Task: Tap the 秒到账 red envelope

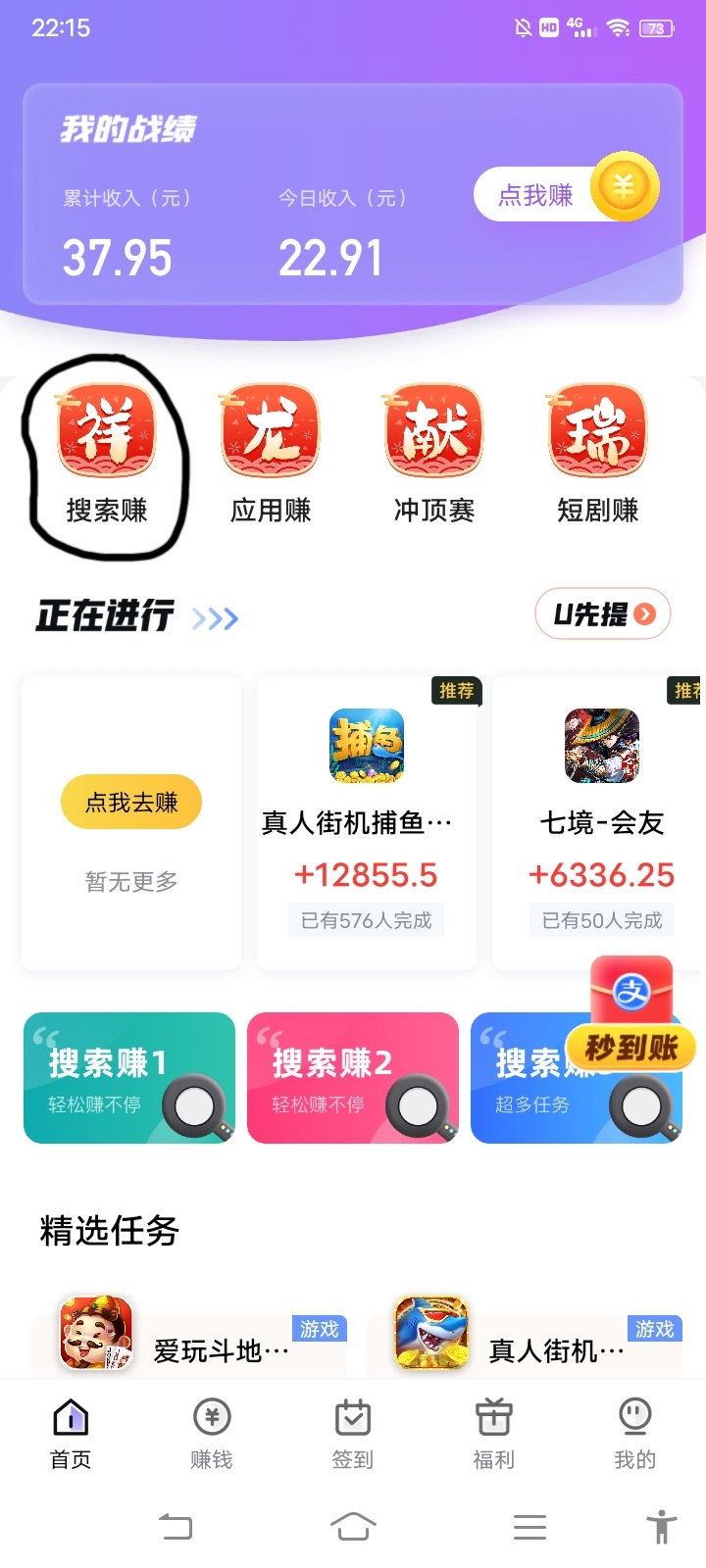Action: pos(632,1015)
